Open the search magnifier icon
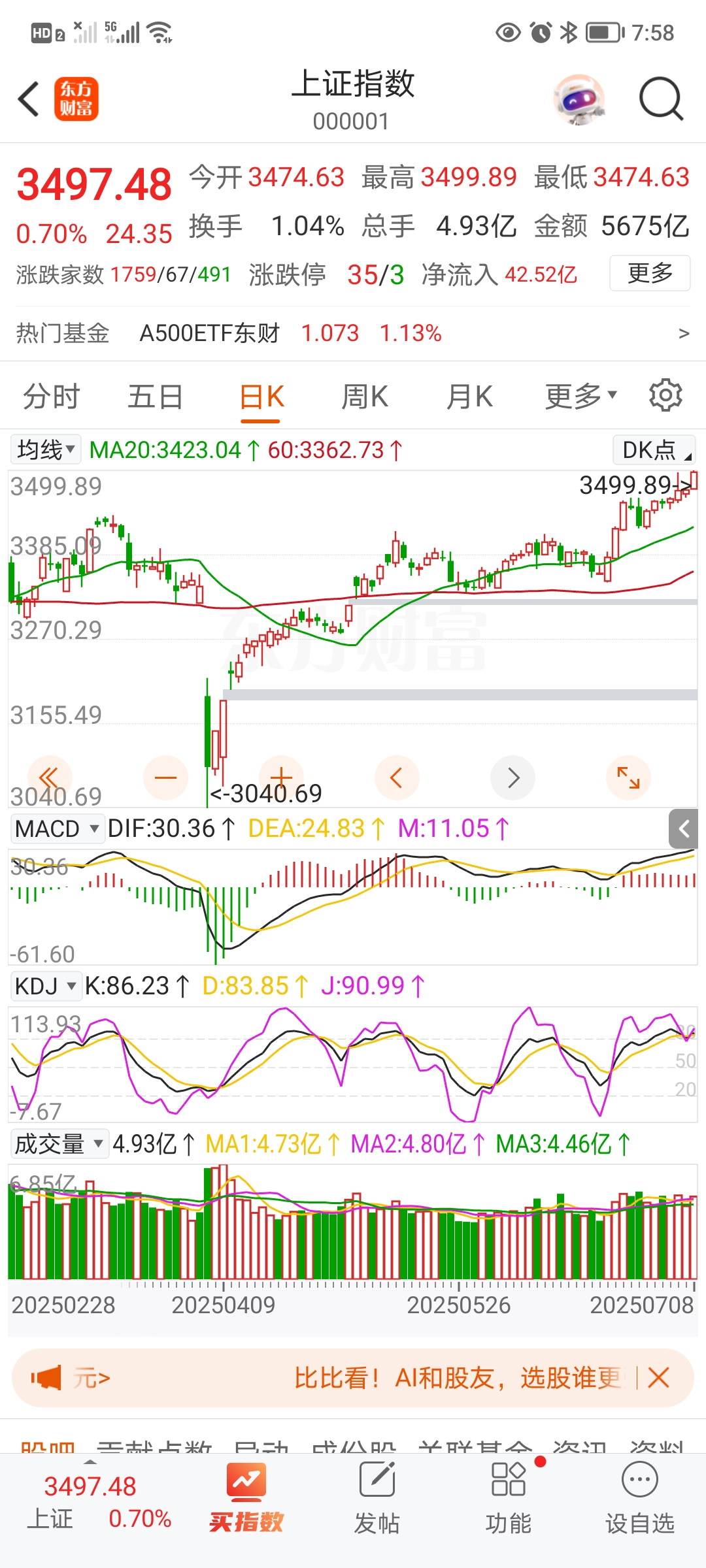This screenshot has height=1568, width=706. pos(661,99)
